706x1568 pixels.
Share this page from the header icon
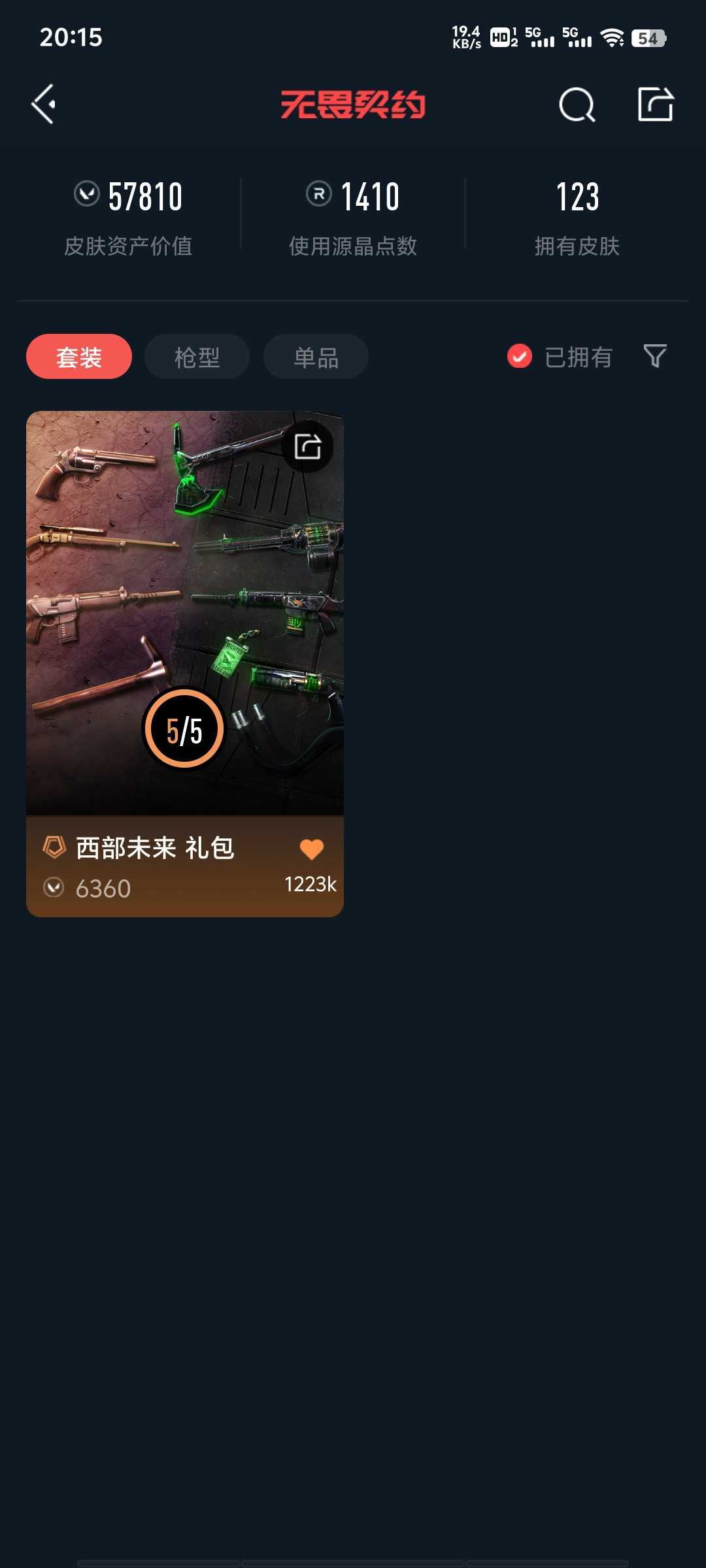coord(656,104)
